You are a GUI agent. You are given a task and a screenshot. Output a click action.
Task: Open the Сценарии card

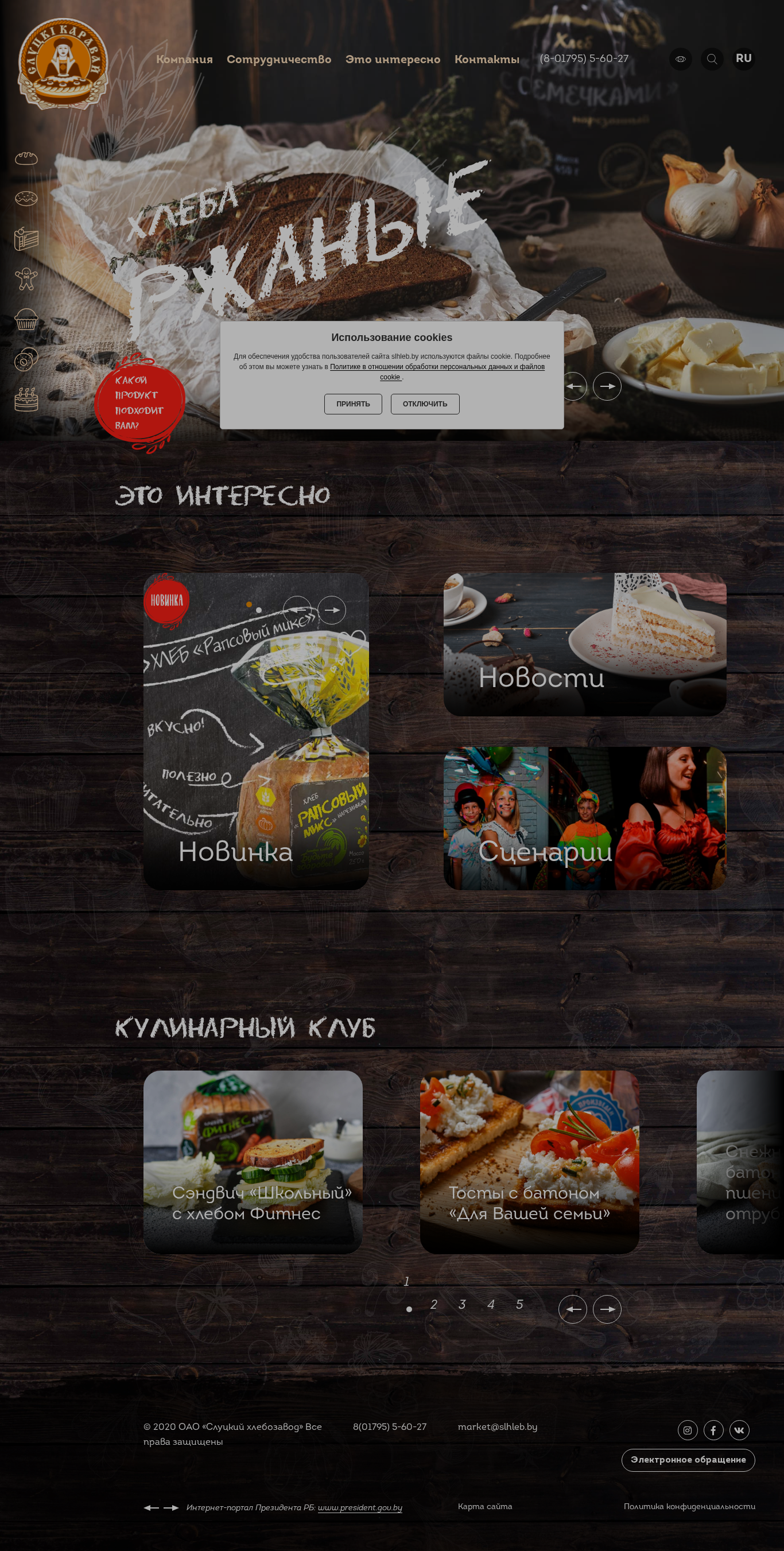pyautogui.click(x=585, y=818)
